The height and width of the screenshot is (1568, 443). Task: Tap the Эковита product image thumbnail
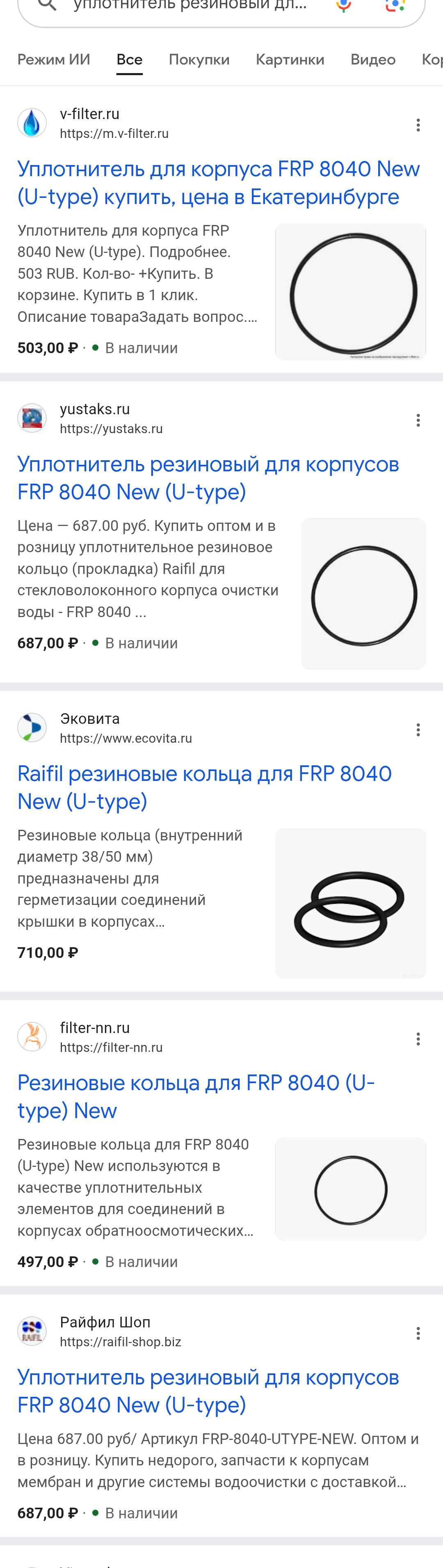351,903
